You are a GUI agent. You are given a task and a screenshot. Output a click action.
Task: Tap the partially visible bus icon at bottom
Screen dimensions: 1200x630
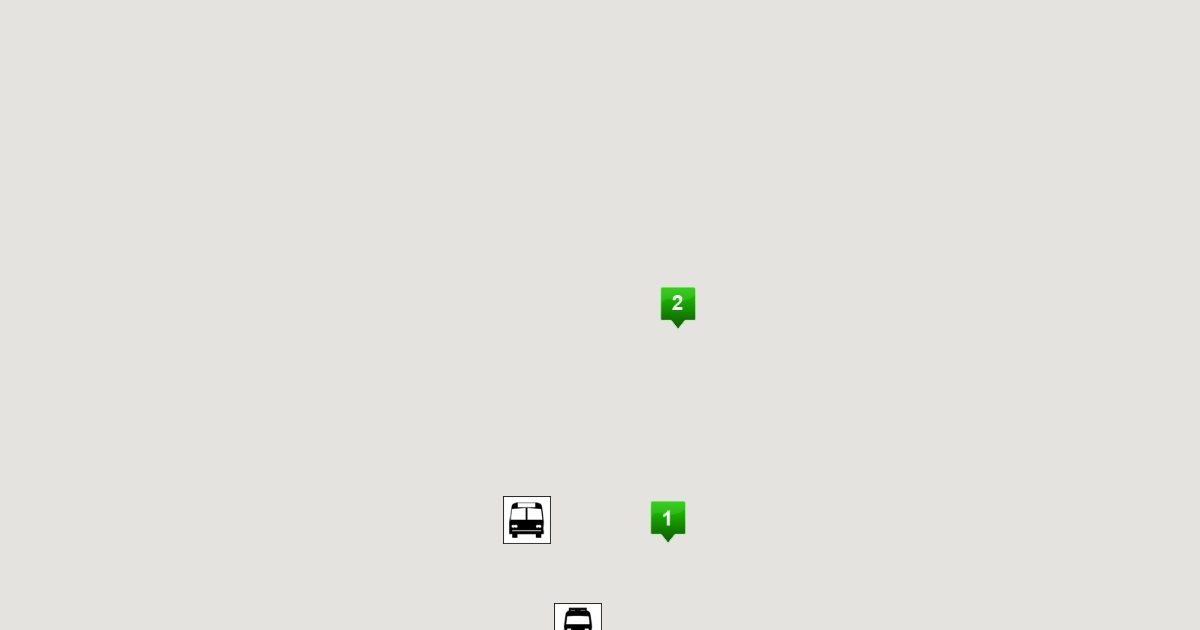[578, 617]
